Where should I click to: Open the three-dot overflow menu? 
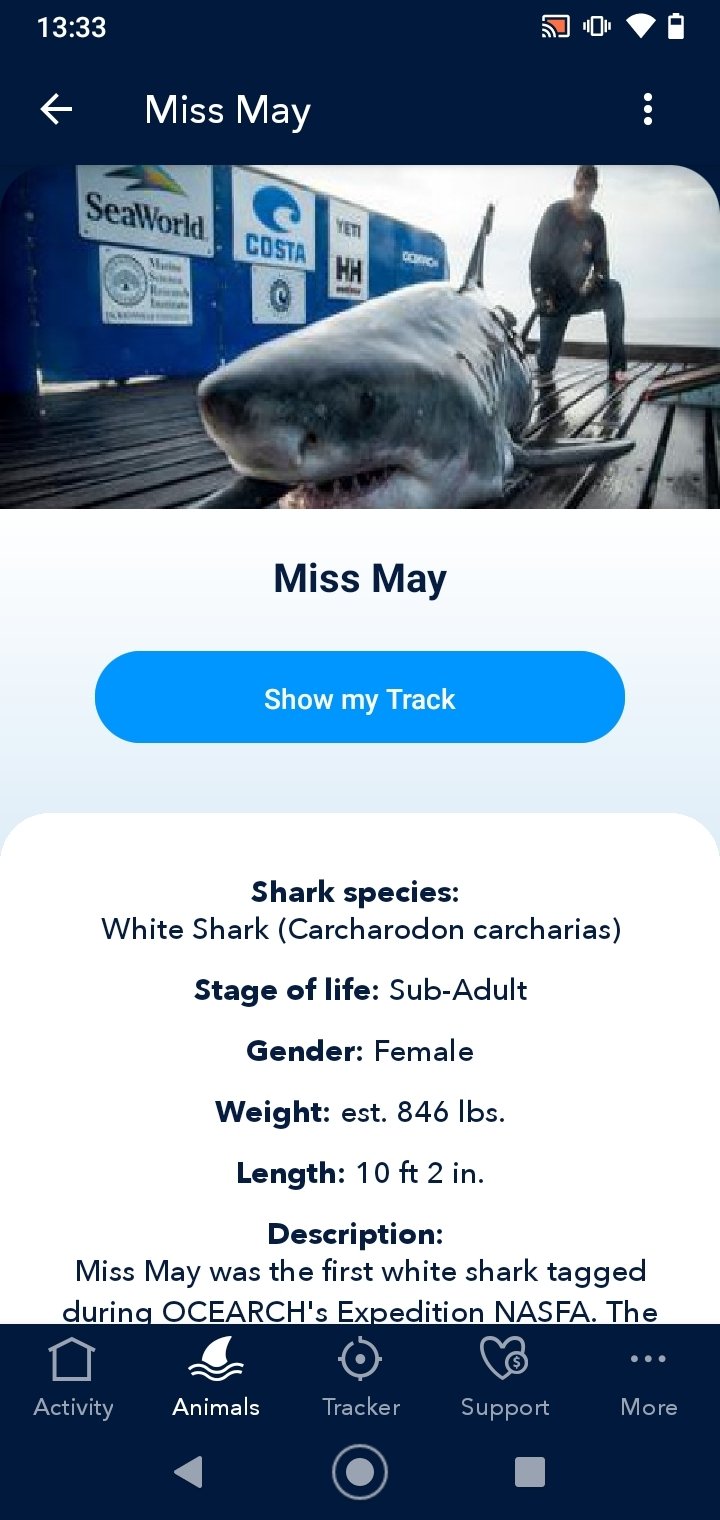(x=648, y=109)
